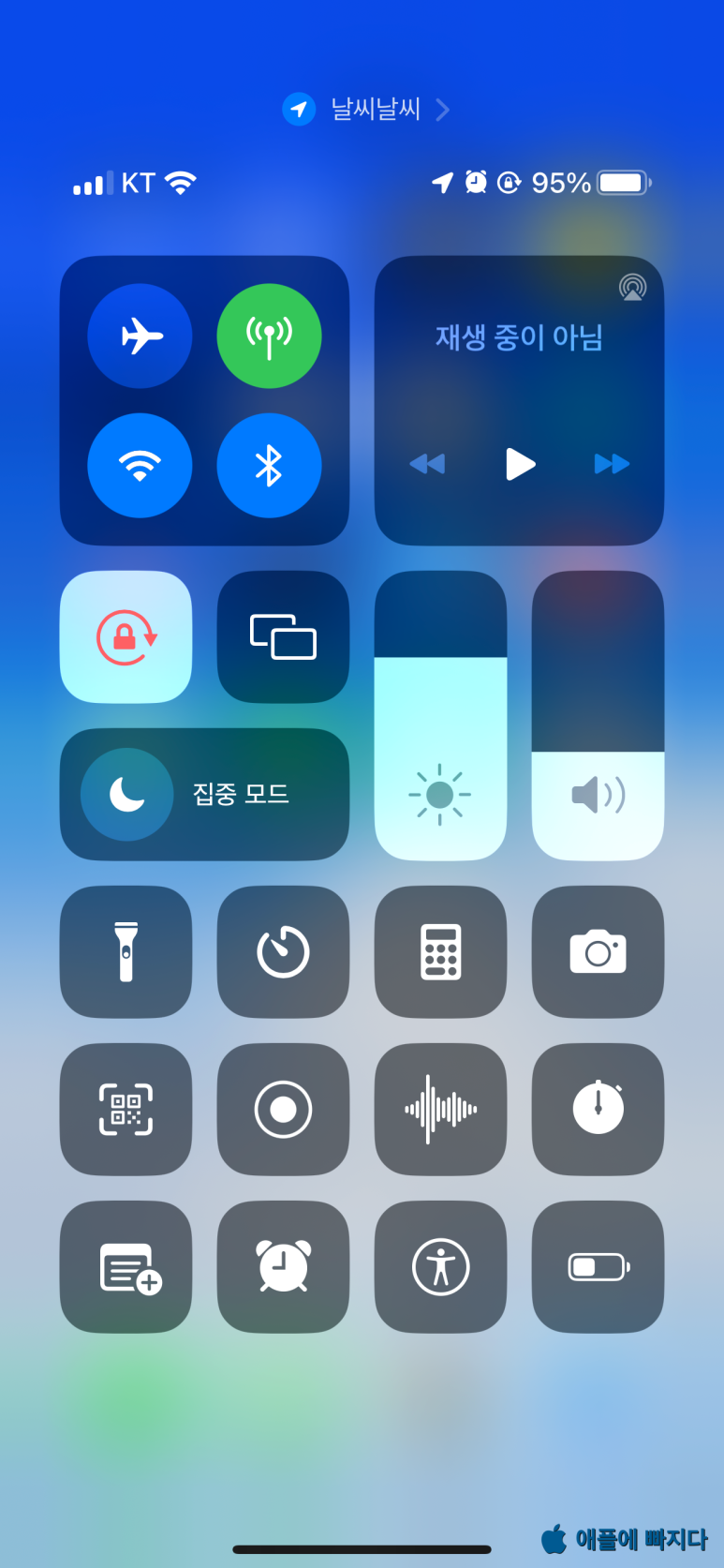724x1568 pixels.
Task: Start screen recording
Action: tap(283, 1109)
